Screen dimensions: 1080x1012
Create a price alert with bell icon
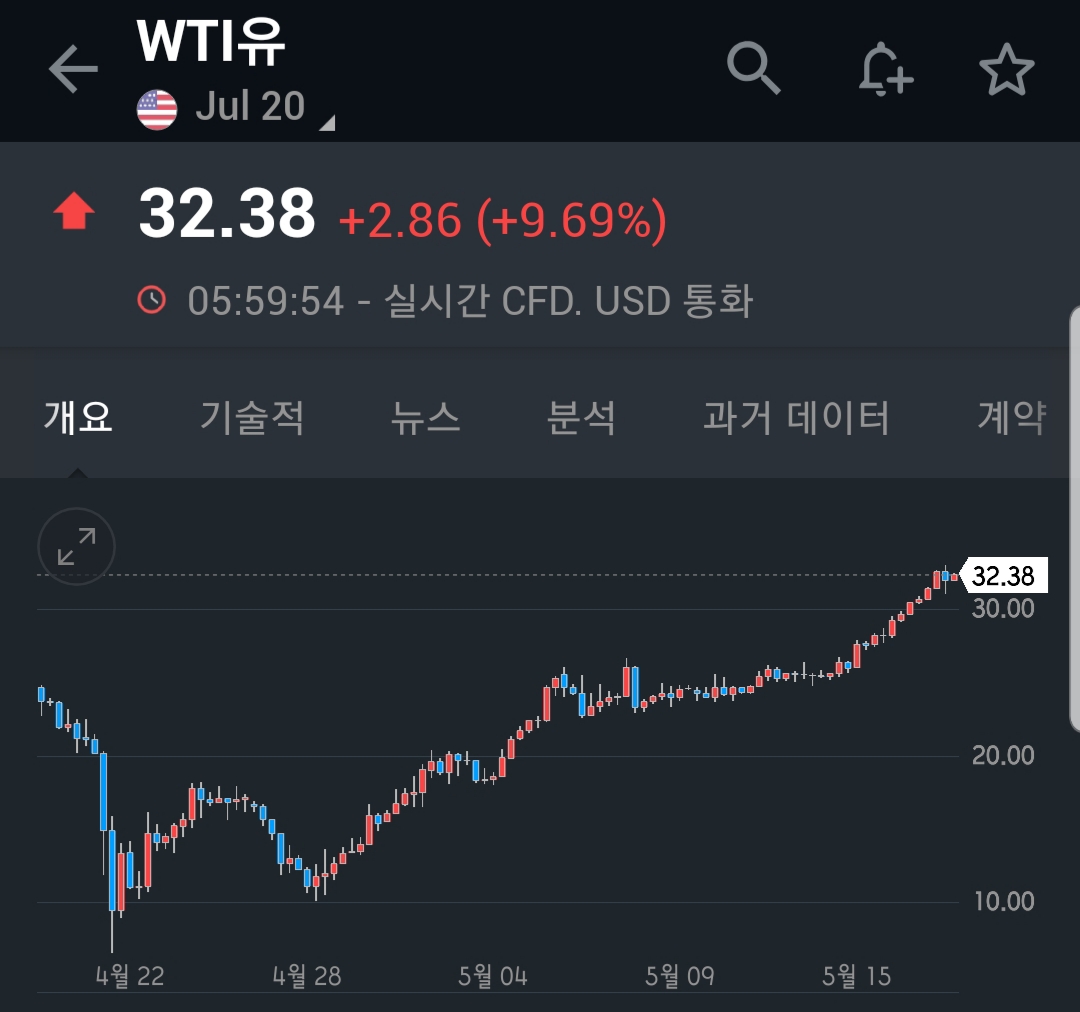[x=885, y=71]
